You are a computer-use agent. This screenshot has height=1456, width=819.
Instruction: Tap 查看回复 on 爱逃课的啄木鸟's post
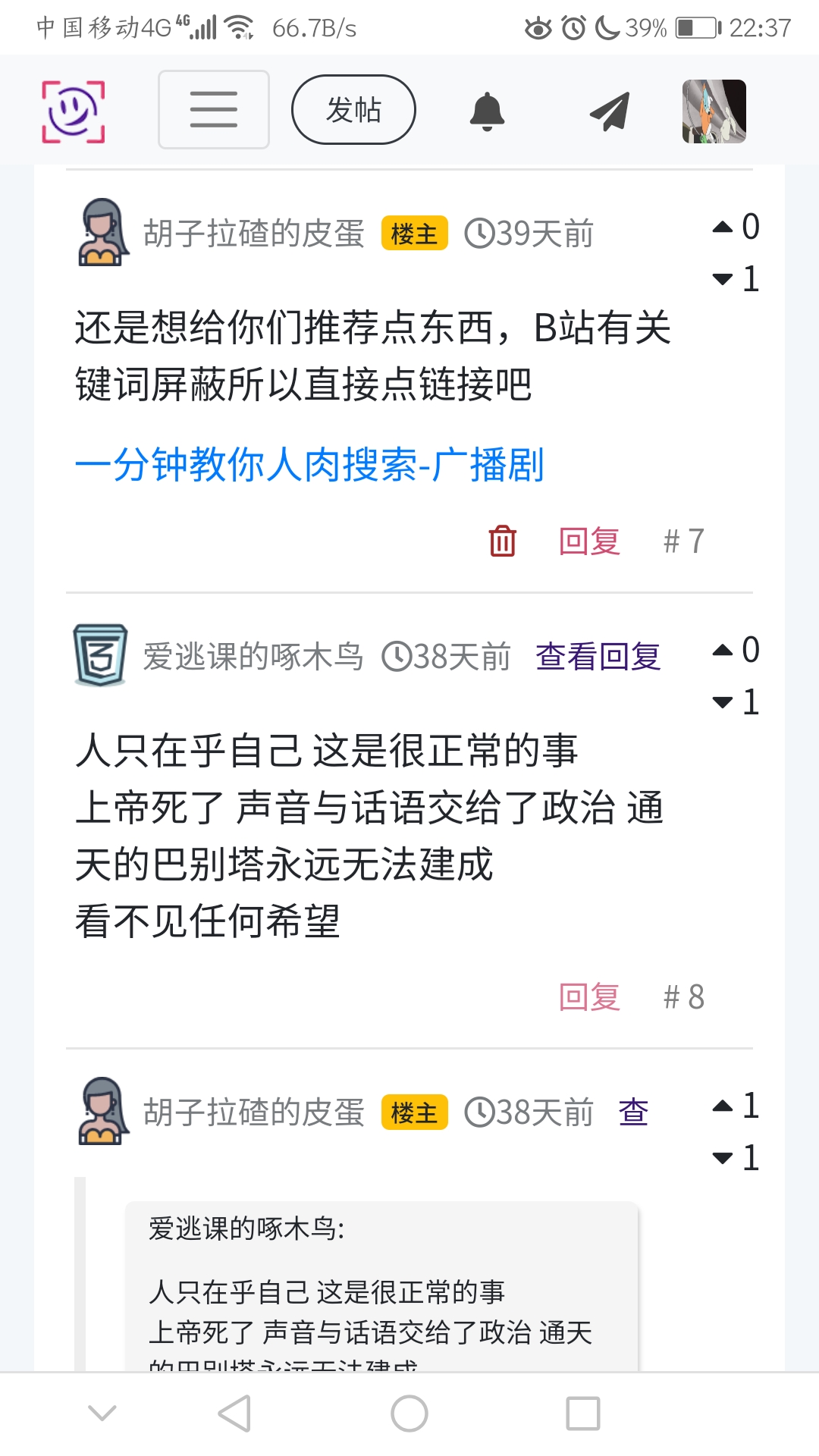click(598, 656)
